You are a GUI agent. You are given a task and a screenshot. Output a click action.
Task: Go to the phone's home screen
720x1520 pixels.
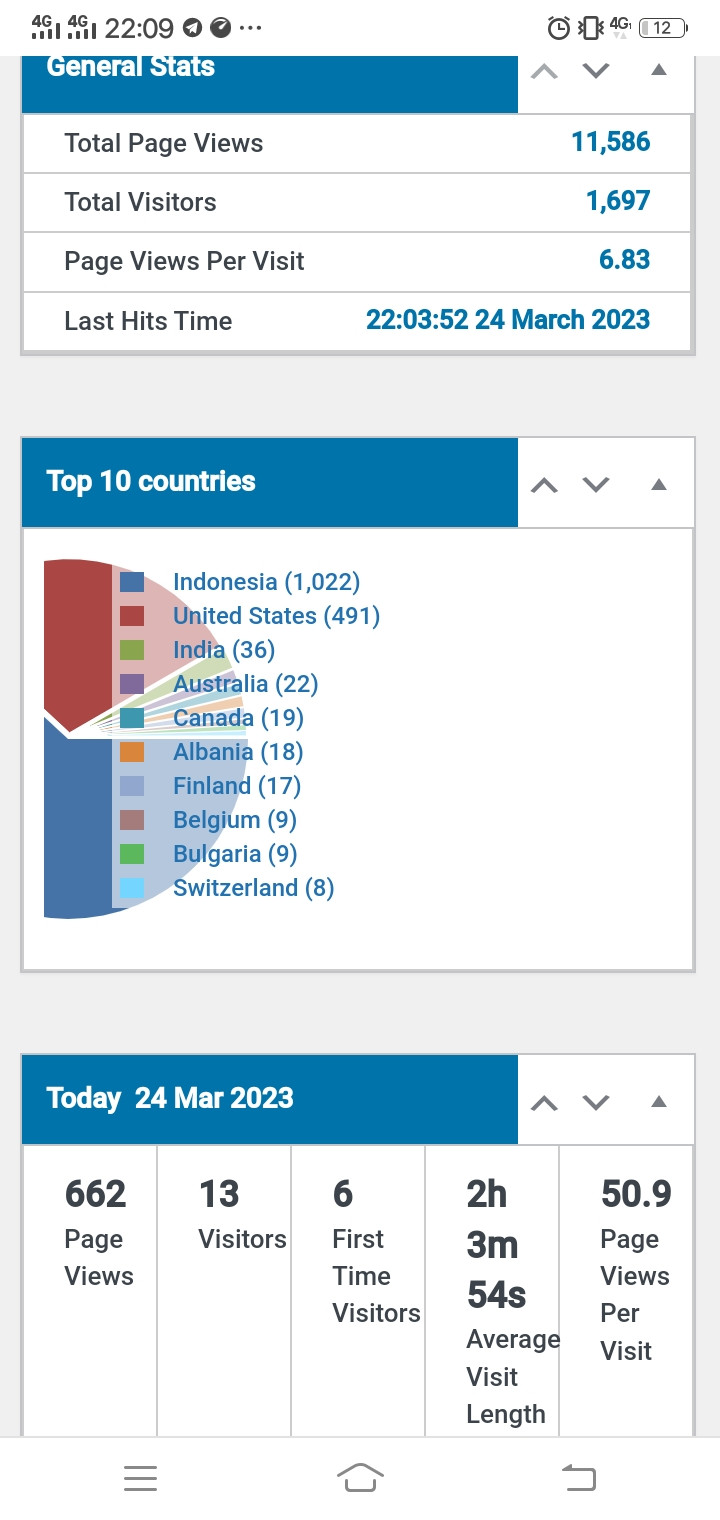[360, 1478]
